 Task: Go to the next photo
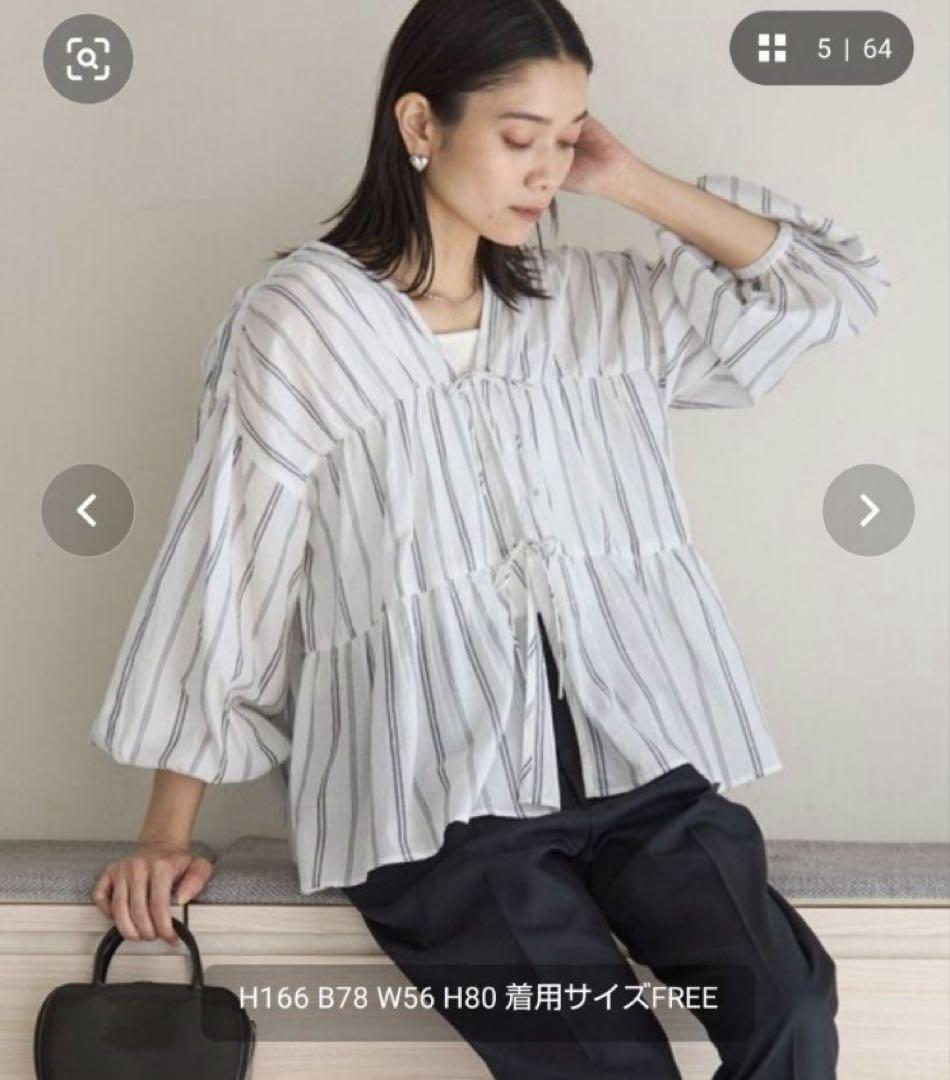coord(868,510)
